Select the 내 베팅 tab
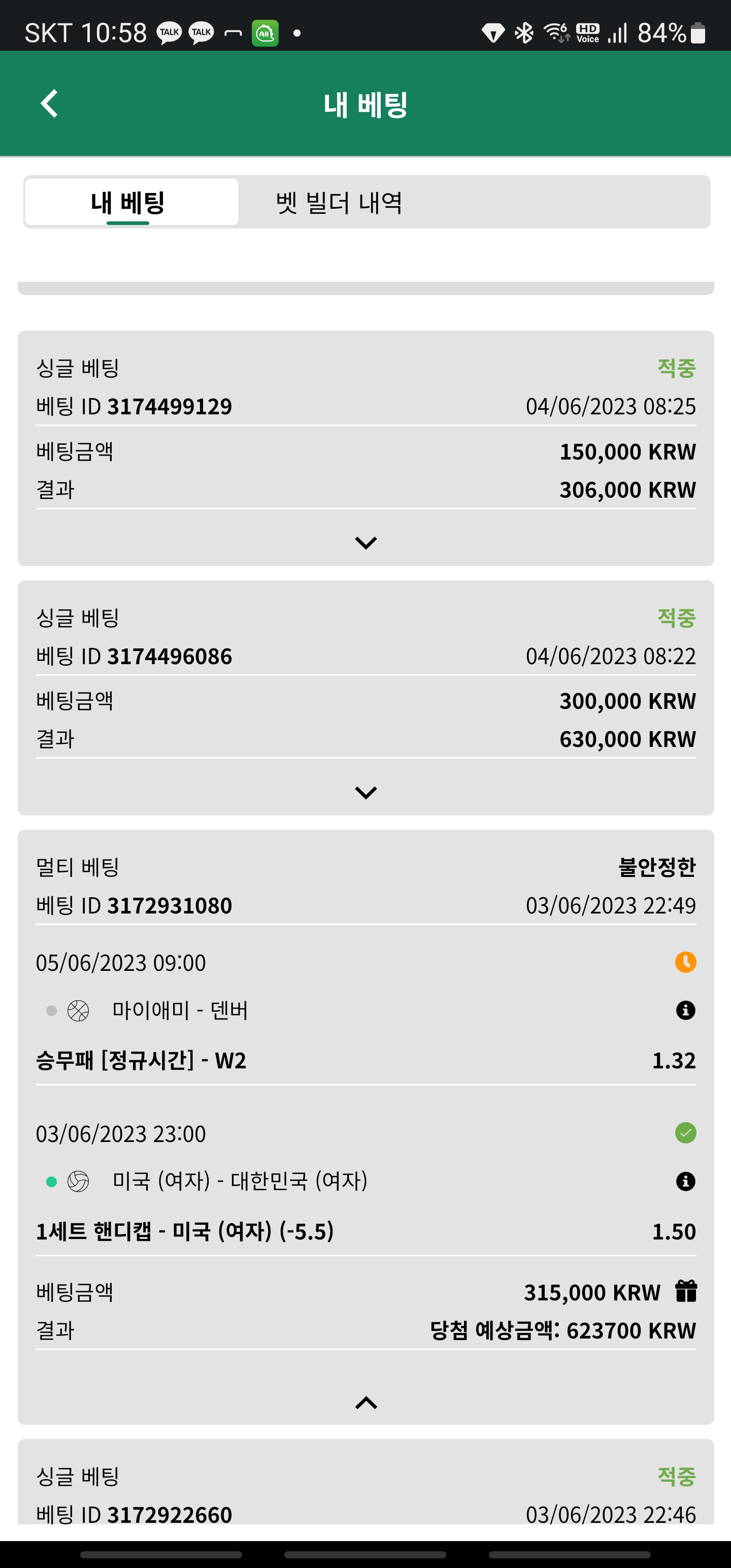Viewport: 731px width, 1568px height. 128,202
